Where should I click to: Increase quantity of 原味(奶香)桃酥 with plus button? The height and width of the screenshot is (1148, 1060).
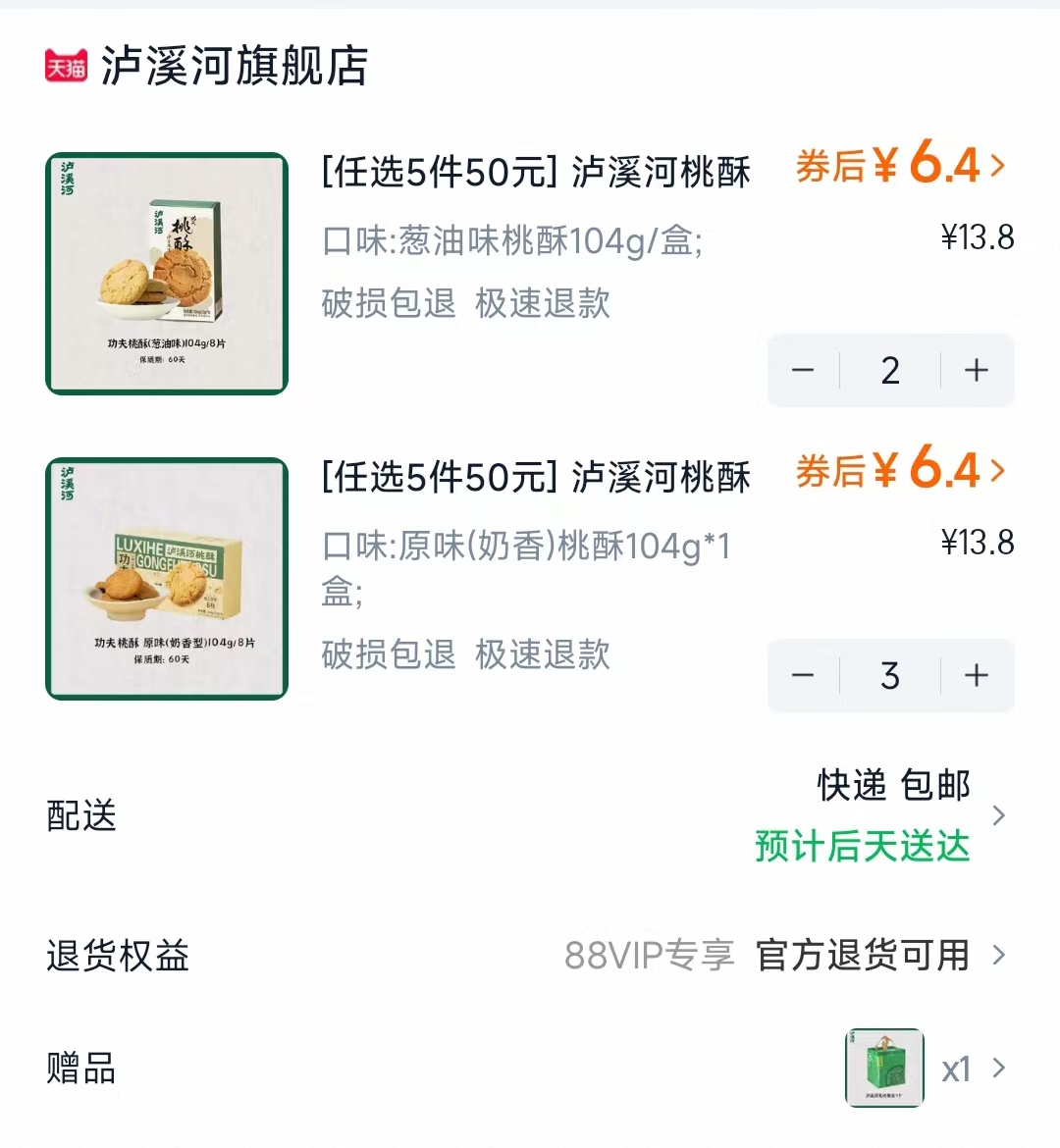(x=975, y=676)
